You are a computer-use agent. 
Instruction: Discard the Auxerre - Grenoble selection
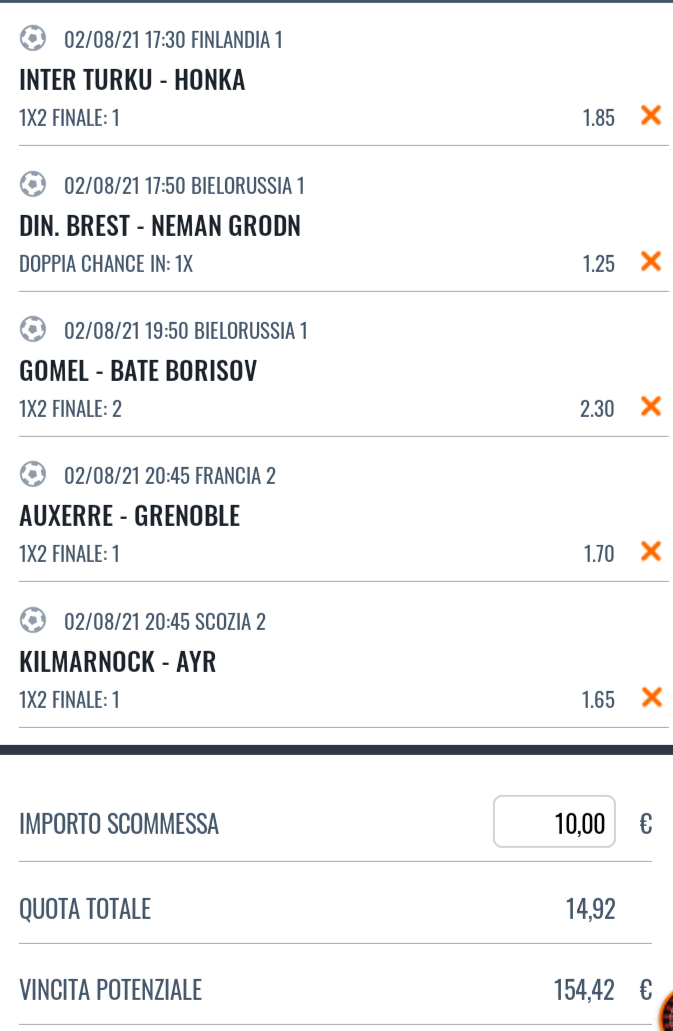(x=650, y=552)
